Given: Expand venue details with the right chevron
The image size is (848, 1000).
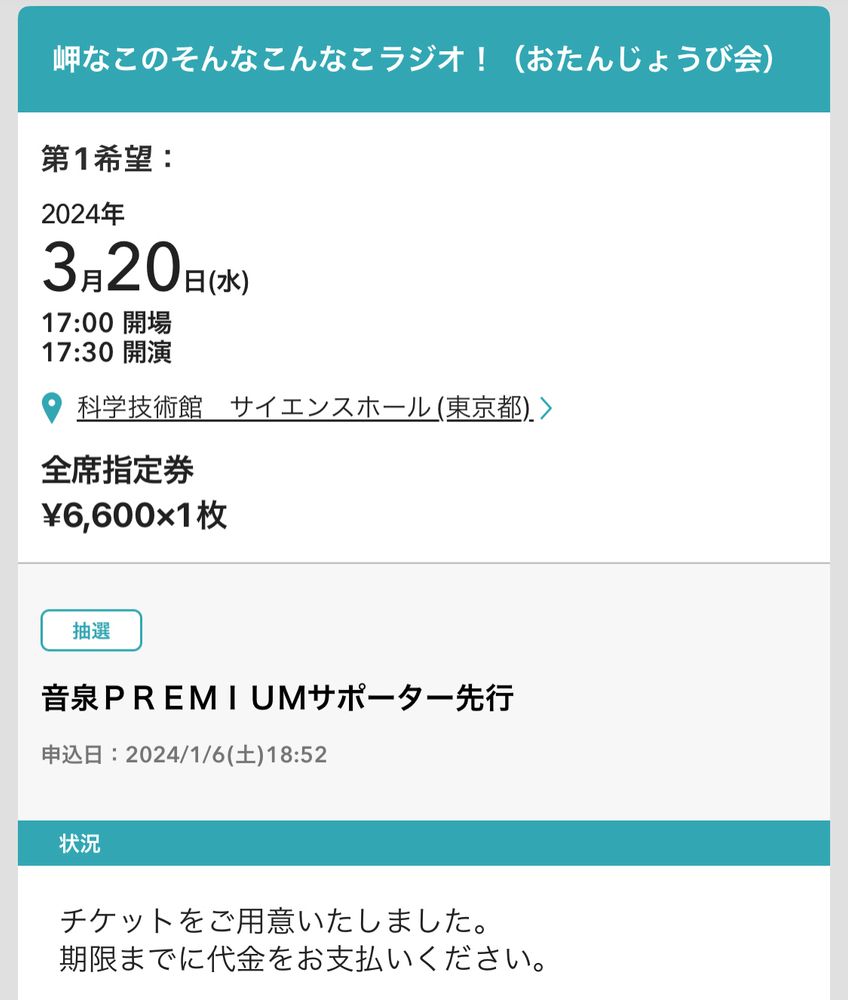Looking at the screenshot, I should coord(546,407).
